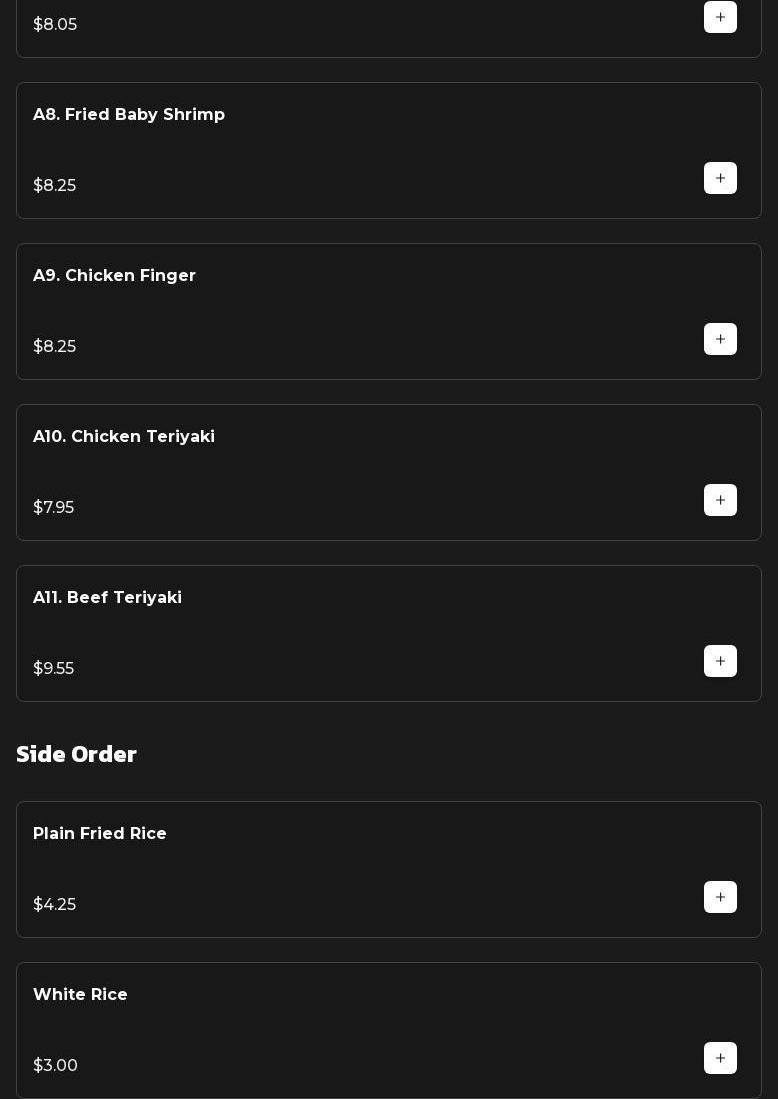Tap plus button for White Rice
Screen dimensions: 778x1099
(x=720, y=1058)
